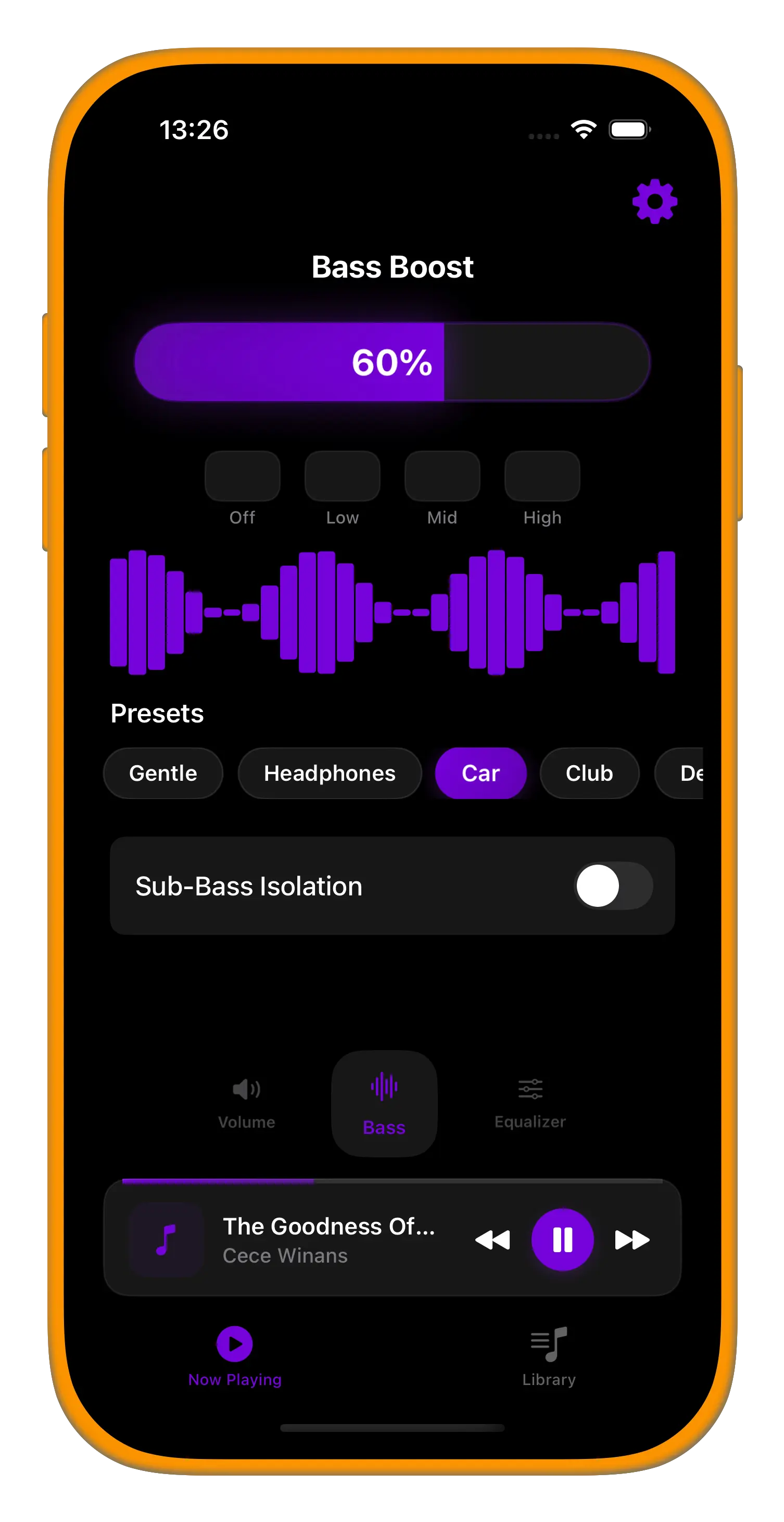Screen dimensions: 784x1522
Task: Tap the Bass Boost level slider
Action: (x=392, y=361)
